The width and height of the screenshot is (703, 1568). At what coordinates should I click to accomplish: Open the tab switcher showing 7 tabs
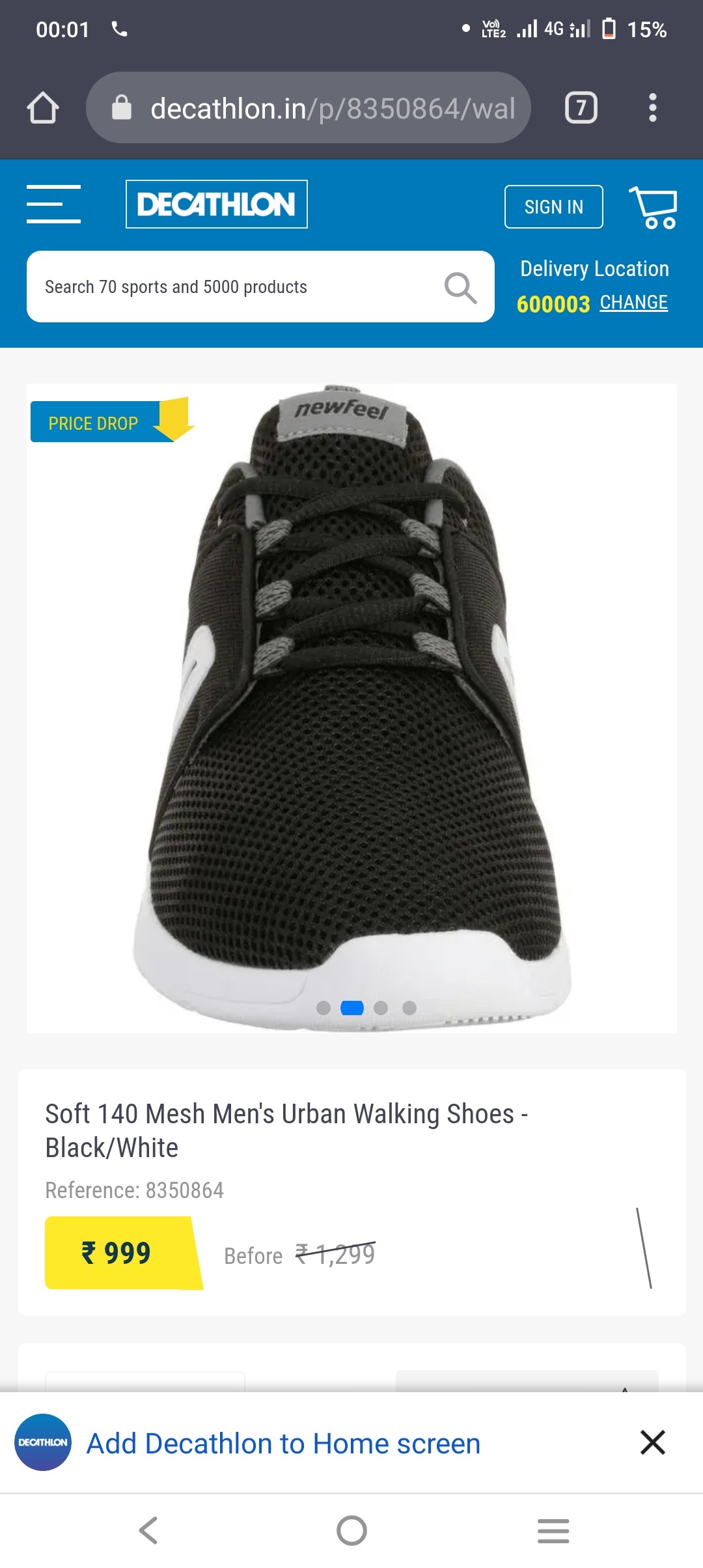tap(581, 108)
